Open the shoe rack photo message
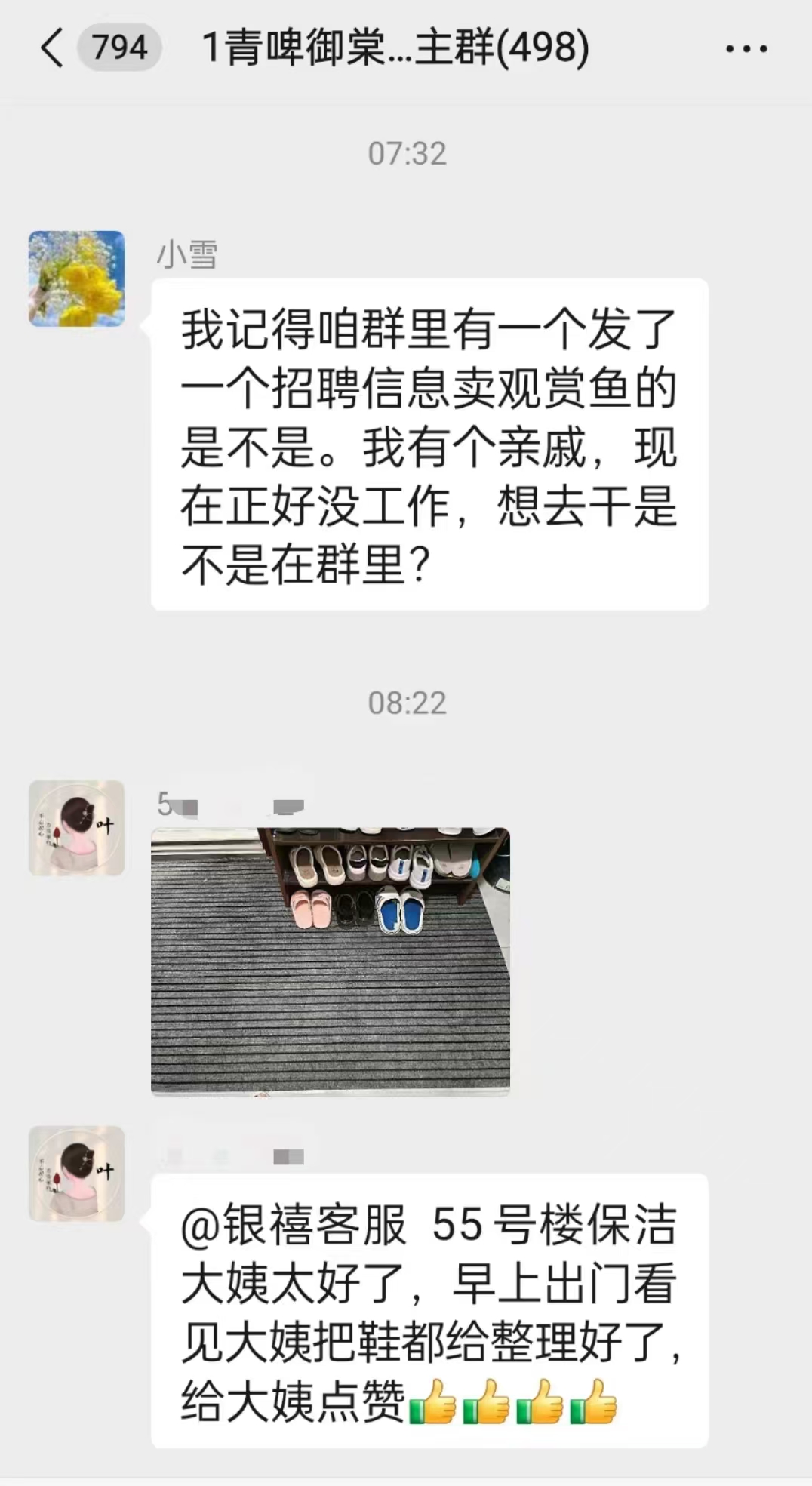This screenshot has width=812, height=1486. [331, 961]
